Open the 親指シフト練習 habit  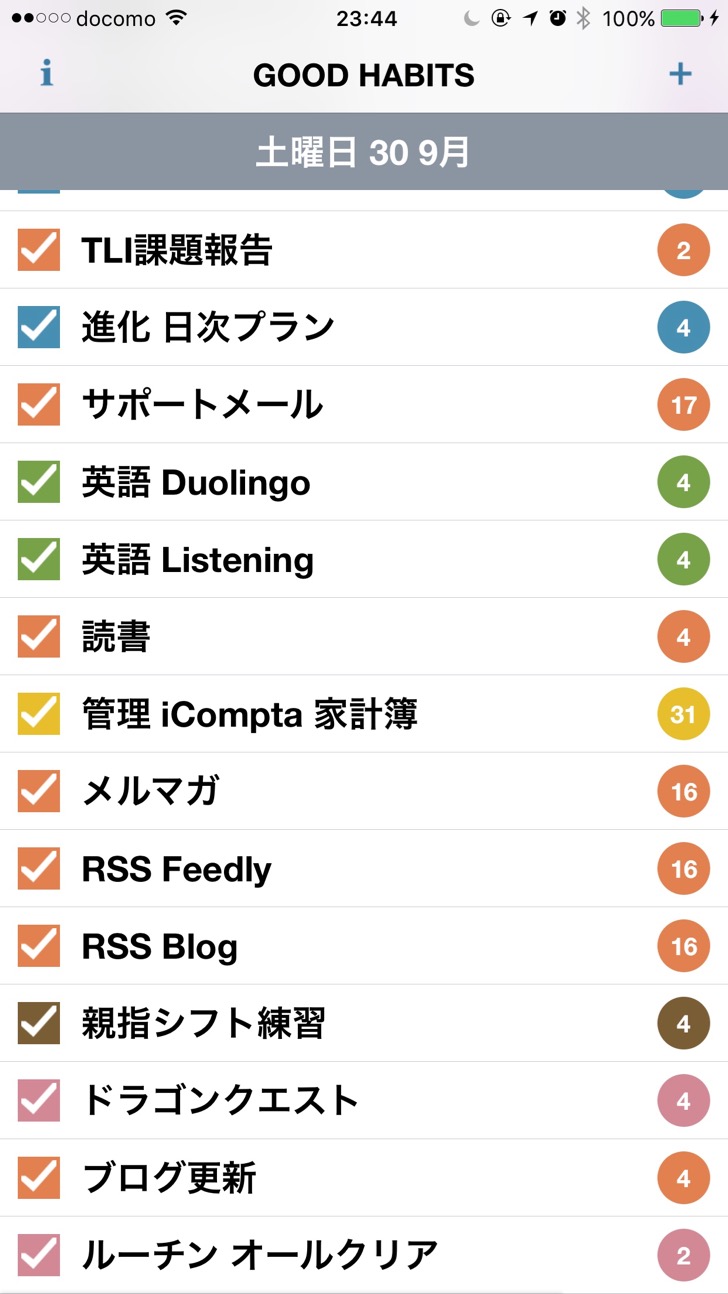[364, 1023]
